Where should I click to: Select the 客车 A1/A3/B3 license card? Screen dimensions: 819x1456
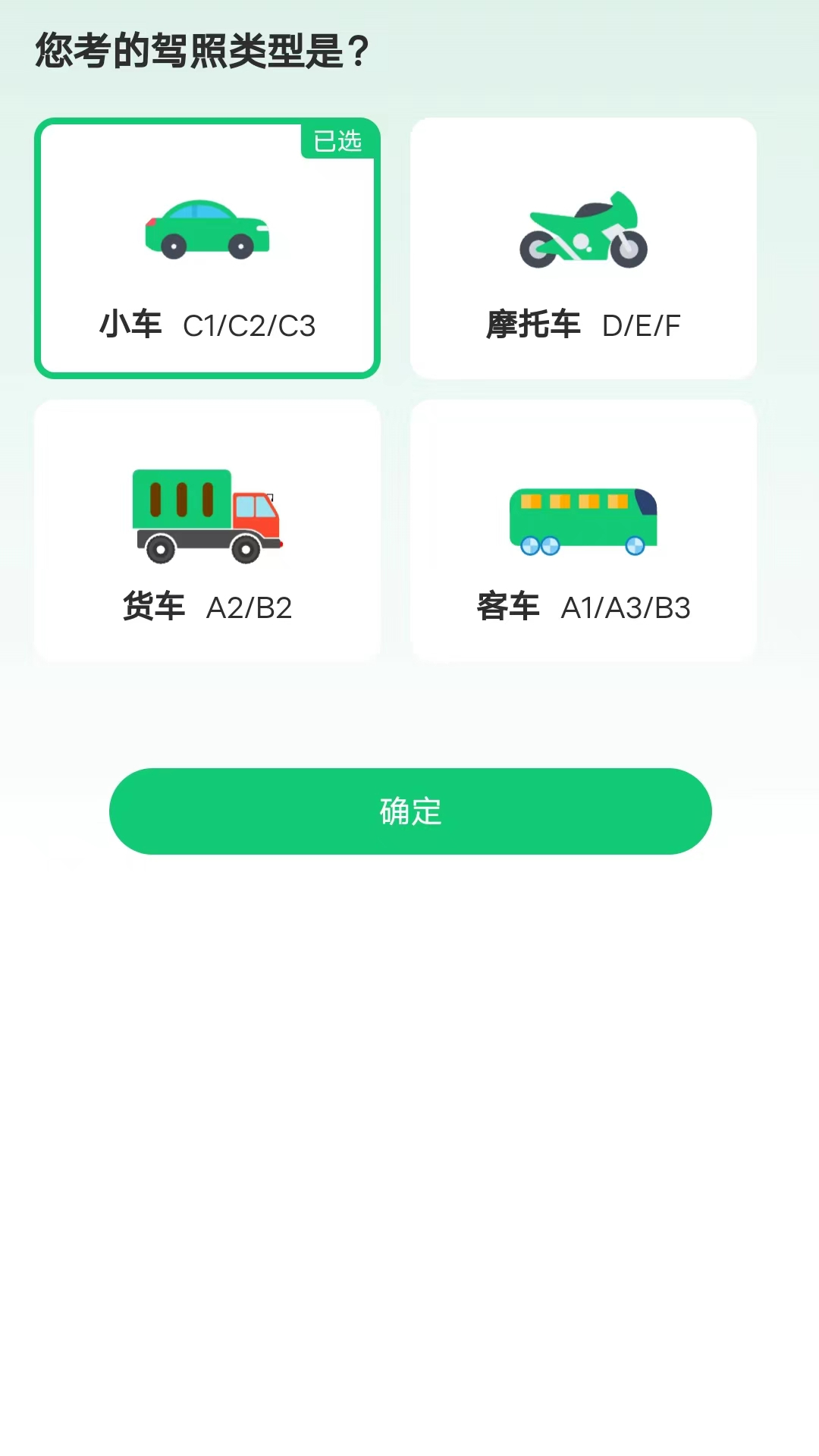coord(583,531)
